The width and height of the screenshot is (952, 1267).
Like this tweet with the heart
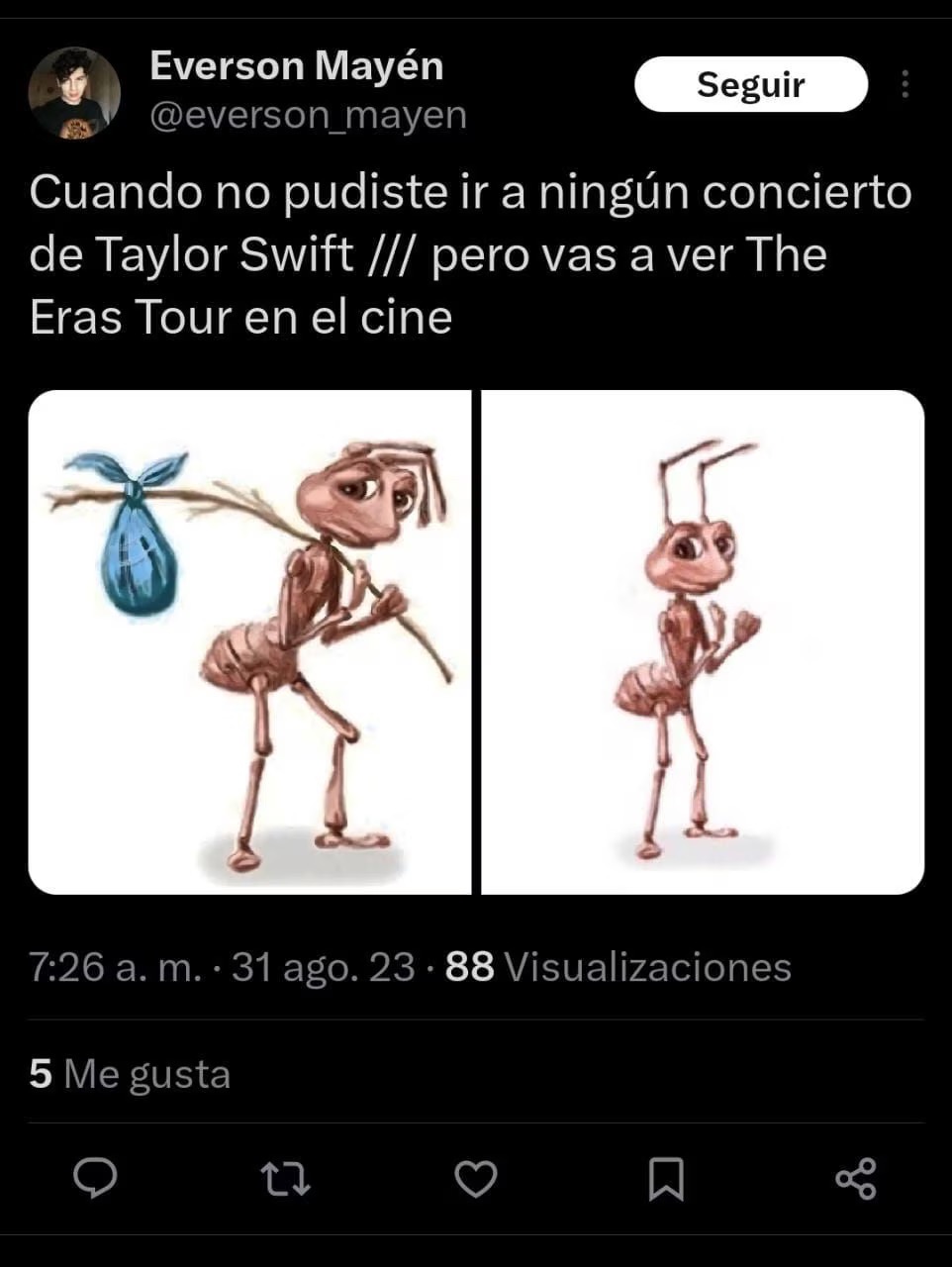[475, 1178]
